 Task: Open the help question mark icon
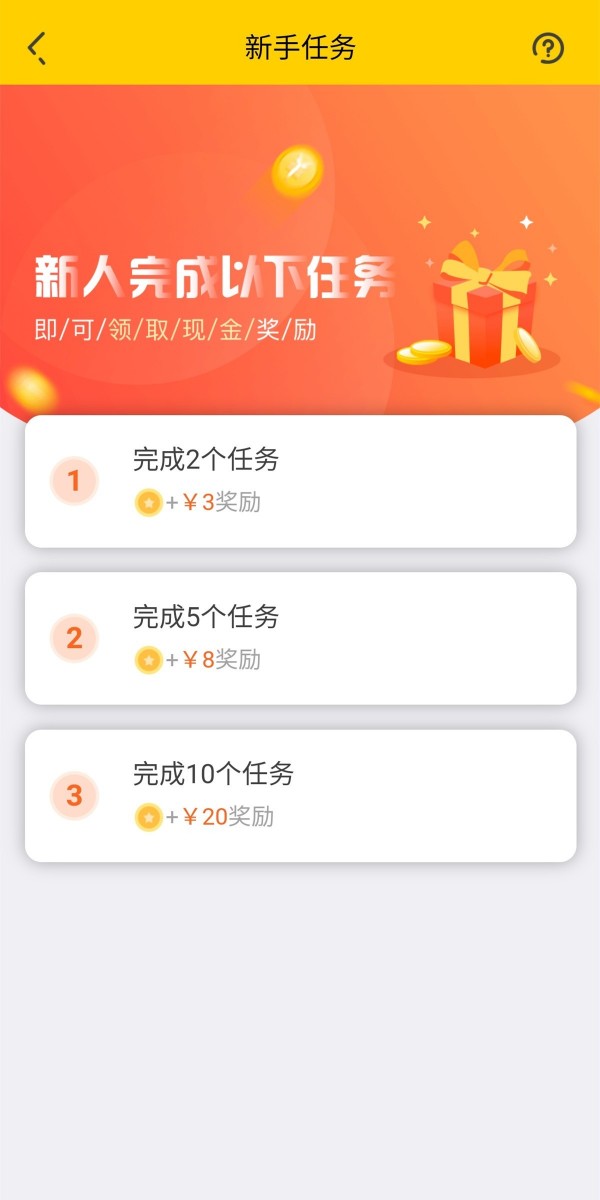point(547,47)
